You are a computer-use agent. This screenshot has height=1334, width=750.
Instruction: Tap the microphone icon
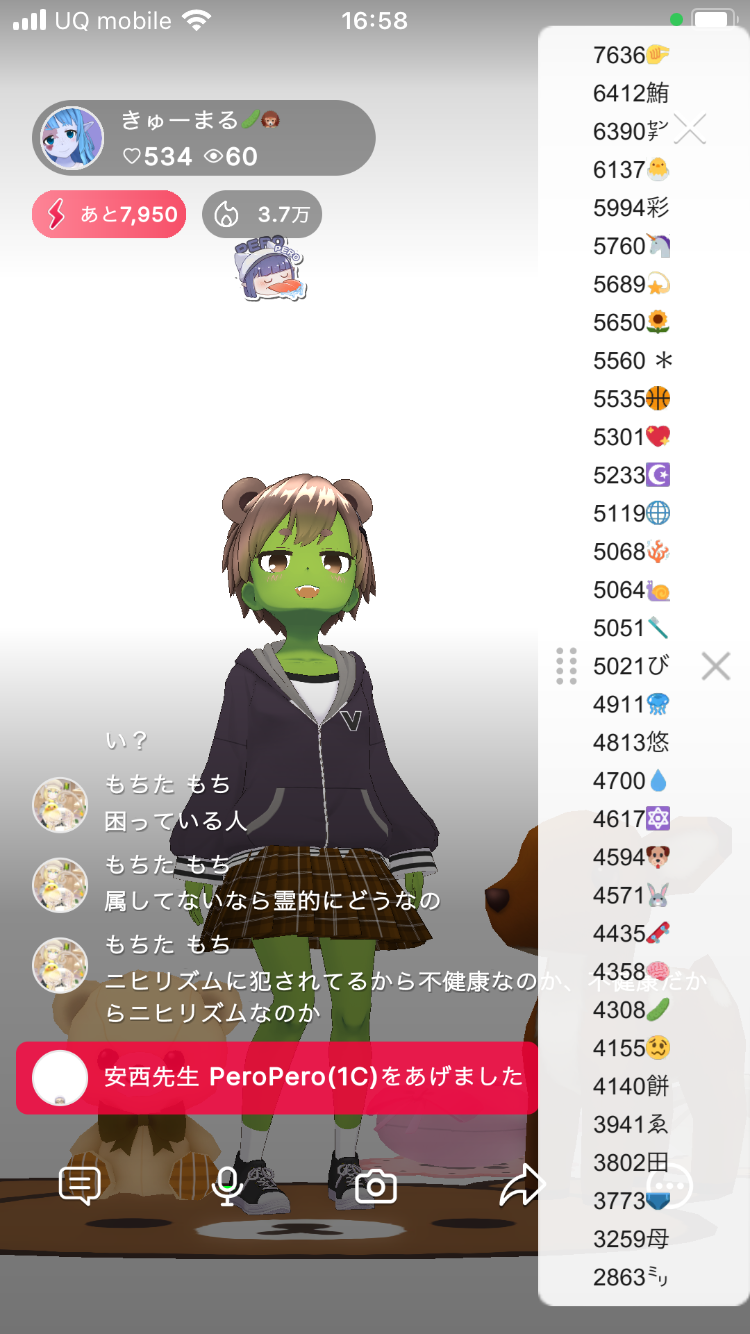coord(228,1186)
